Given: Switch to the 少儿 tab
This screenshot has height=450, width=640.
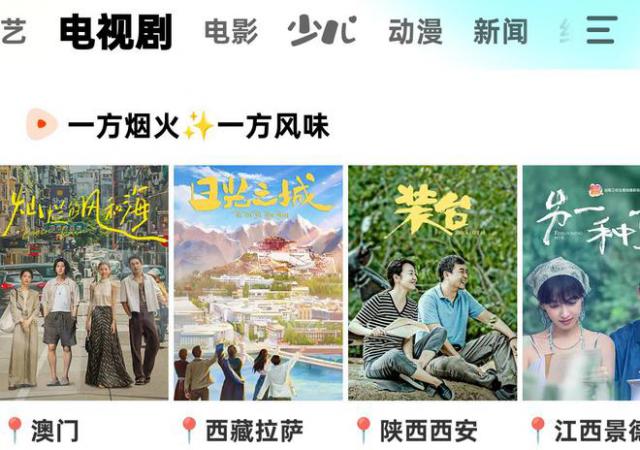Looking at the screenshot, I should pyautogui.click(x=322, y=31).
